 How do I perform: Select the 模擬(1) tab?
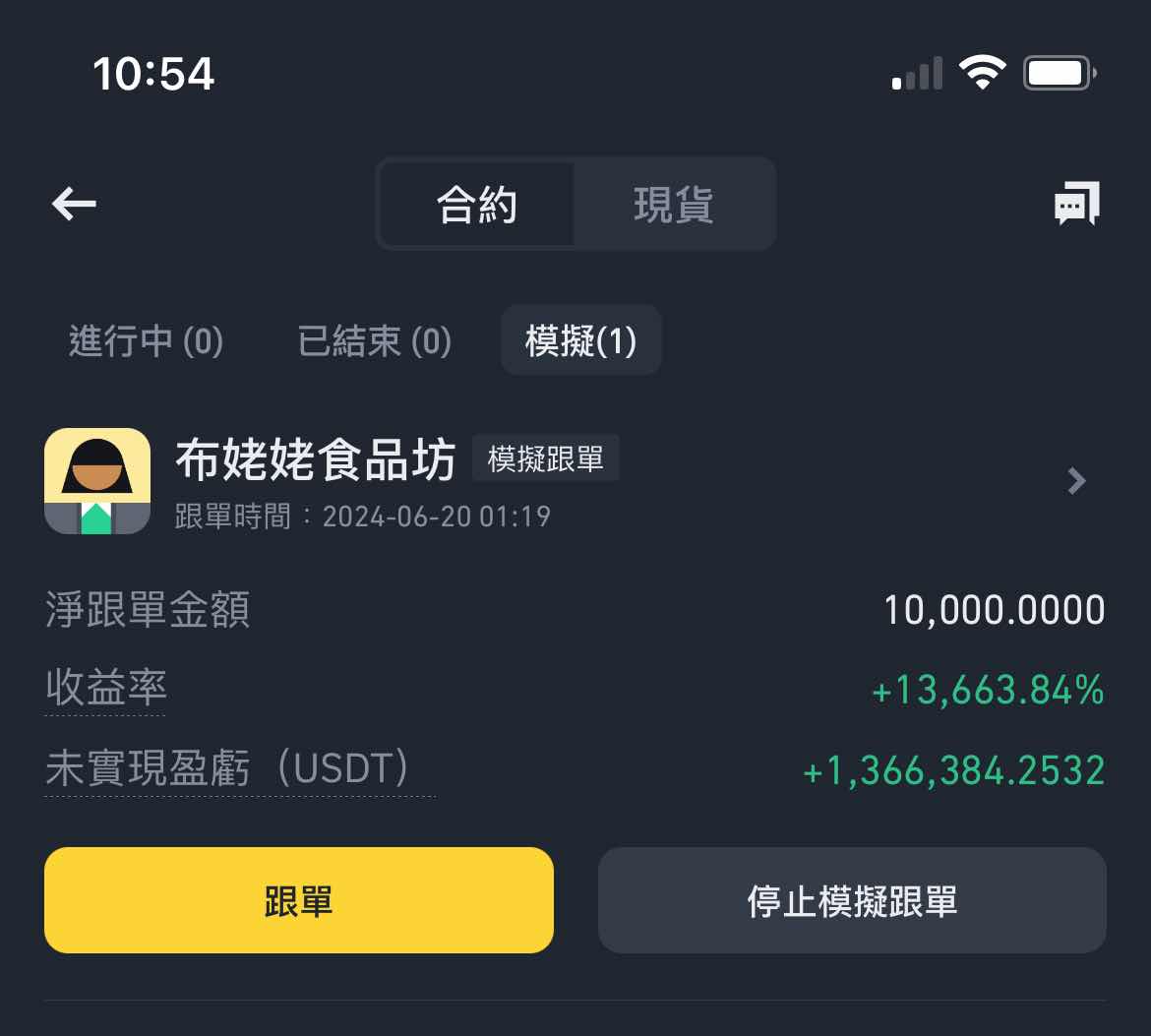pos(580,341)
